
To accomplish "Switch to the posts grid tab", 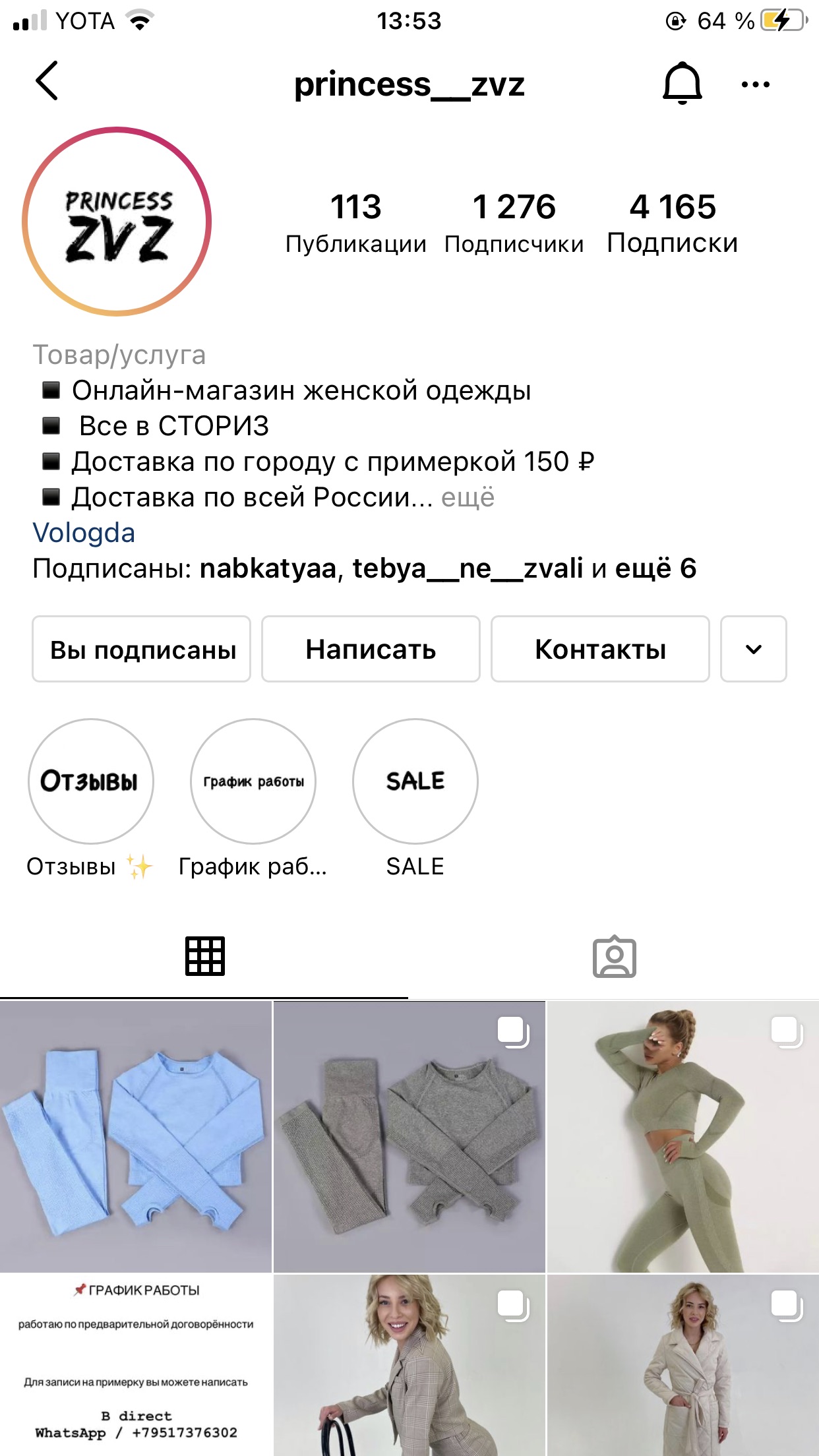I will [204, 956].
